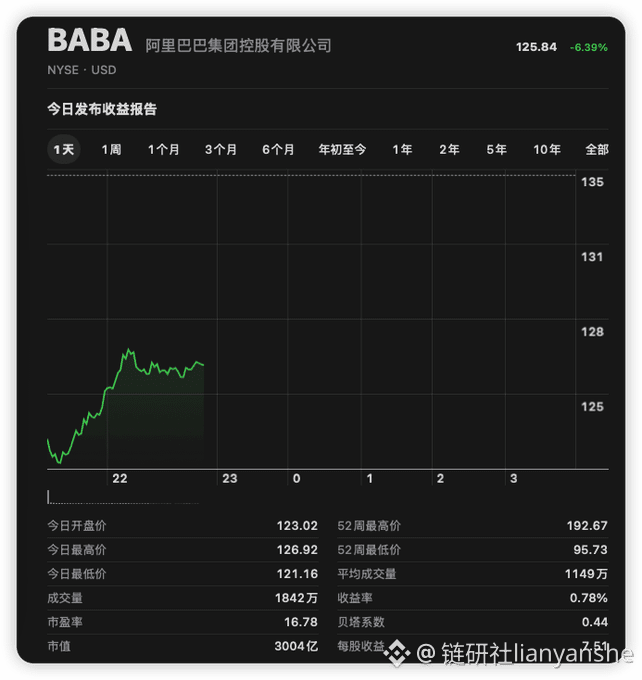Image resolution: width=642 pixels, height=680 pixels.
Task: Switch to the 10年 range
Action: [x=547, y=150]
